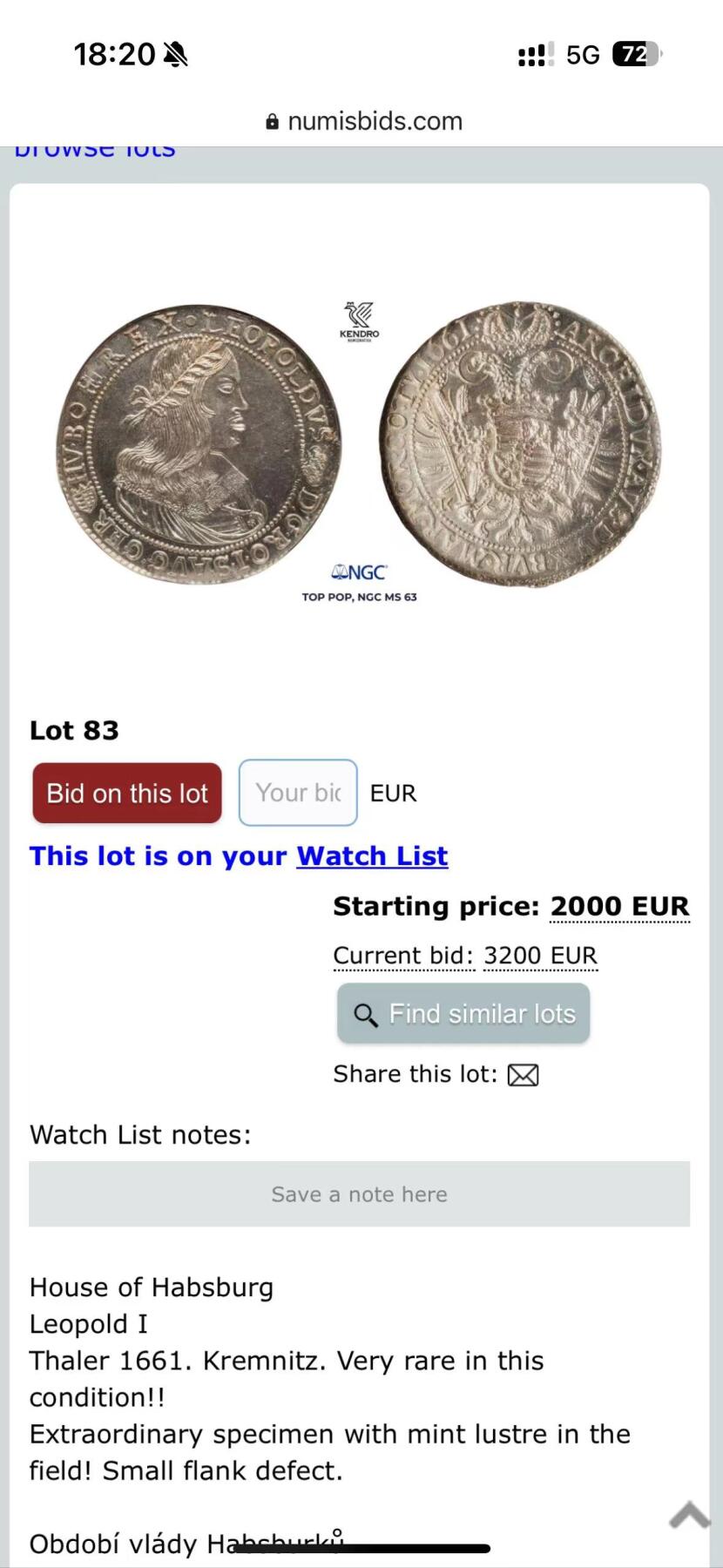Find similar lots to this coin
The height and width of the screenshot is (1568, 723).
click(463, 1013)
